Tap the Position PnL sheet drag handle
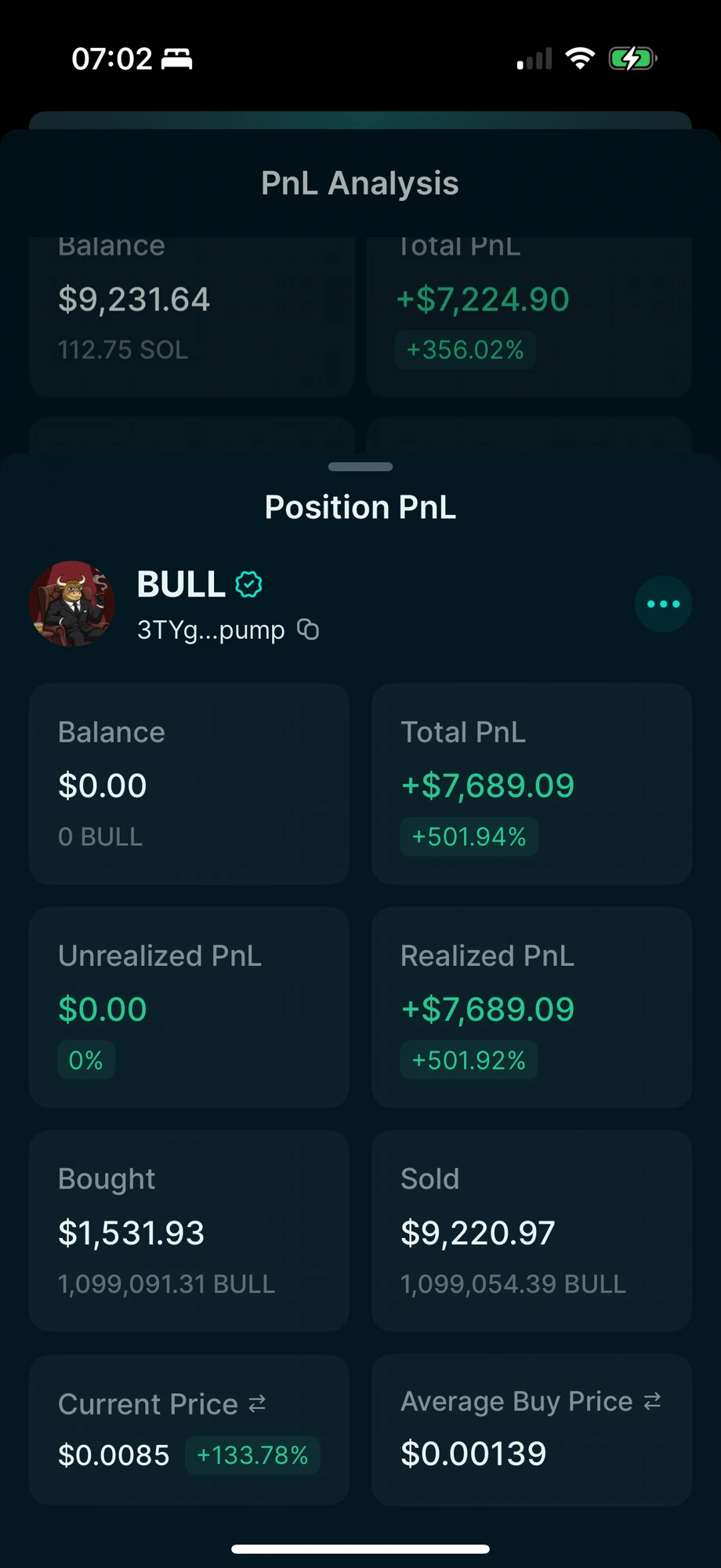Image resolution: width=721 pixels, height=1568 pixels. pos(360,466)
